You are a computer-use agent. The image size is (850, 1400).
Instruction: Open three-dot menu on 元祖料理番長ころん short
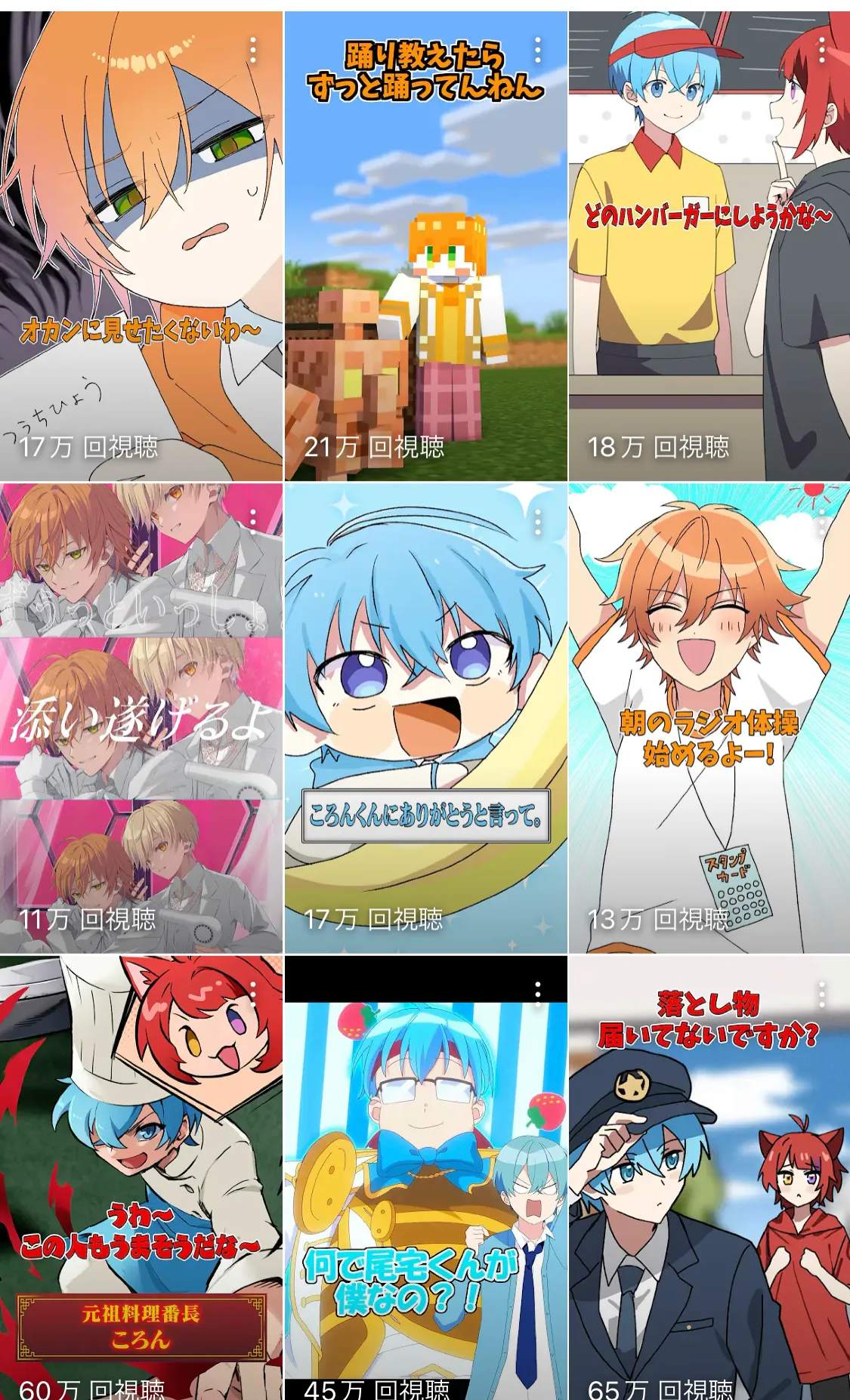tap(253, 994)
